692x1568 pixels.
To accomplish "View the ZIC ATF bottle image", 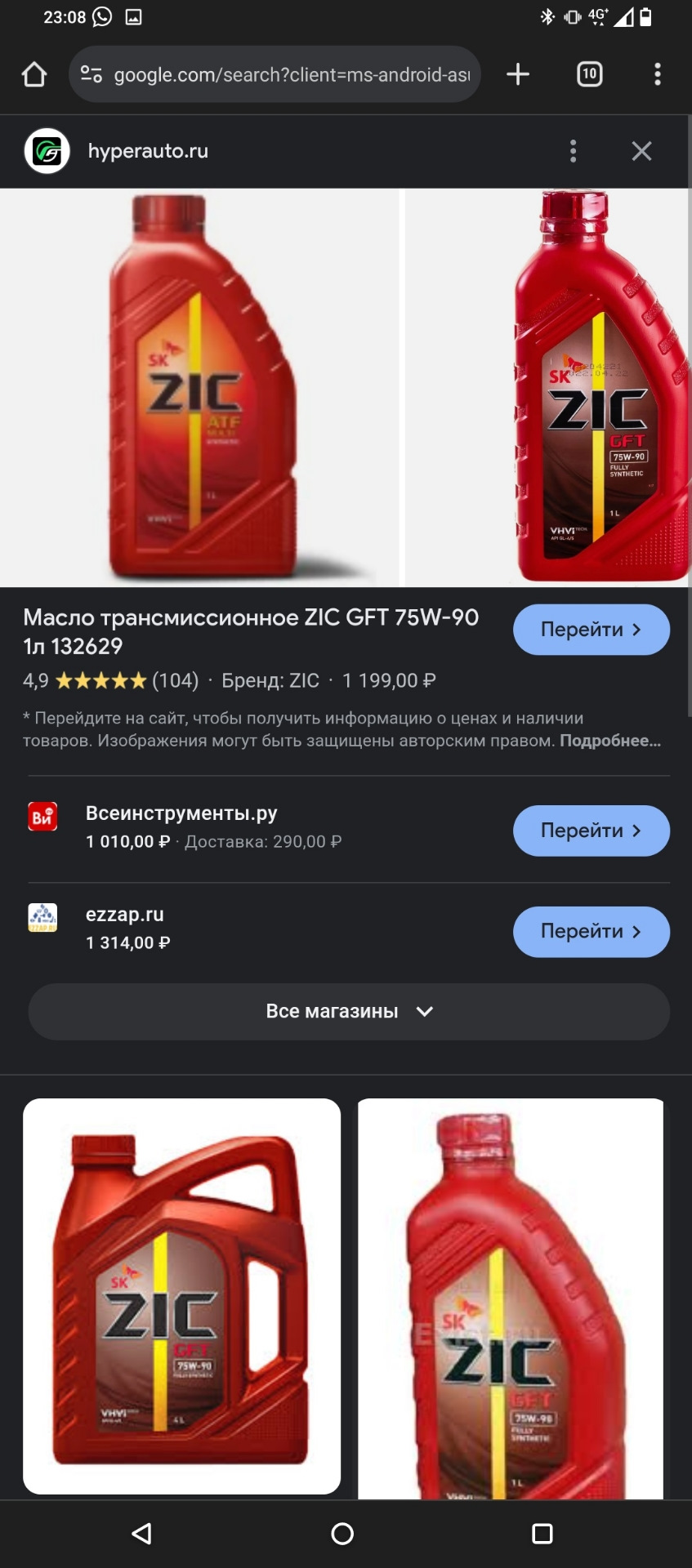I will point(199,387).
